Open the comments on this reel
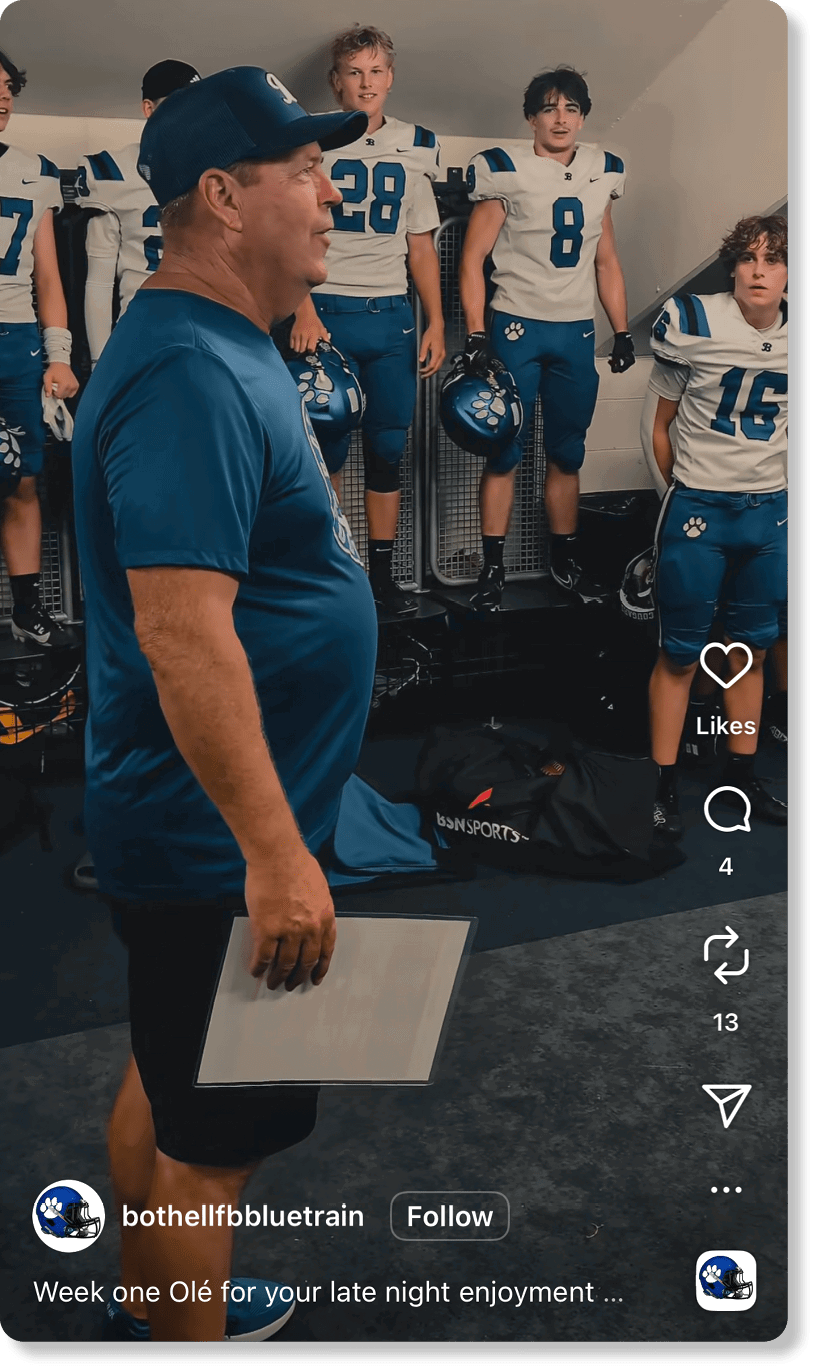The width and height of the screenshot is (814, 1368). pyautogui.click(x=726, y=809)
